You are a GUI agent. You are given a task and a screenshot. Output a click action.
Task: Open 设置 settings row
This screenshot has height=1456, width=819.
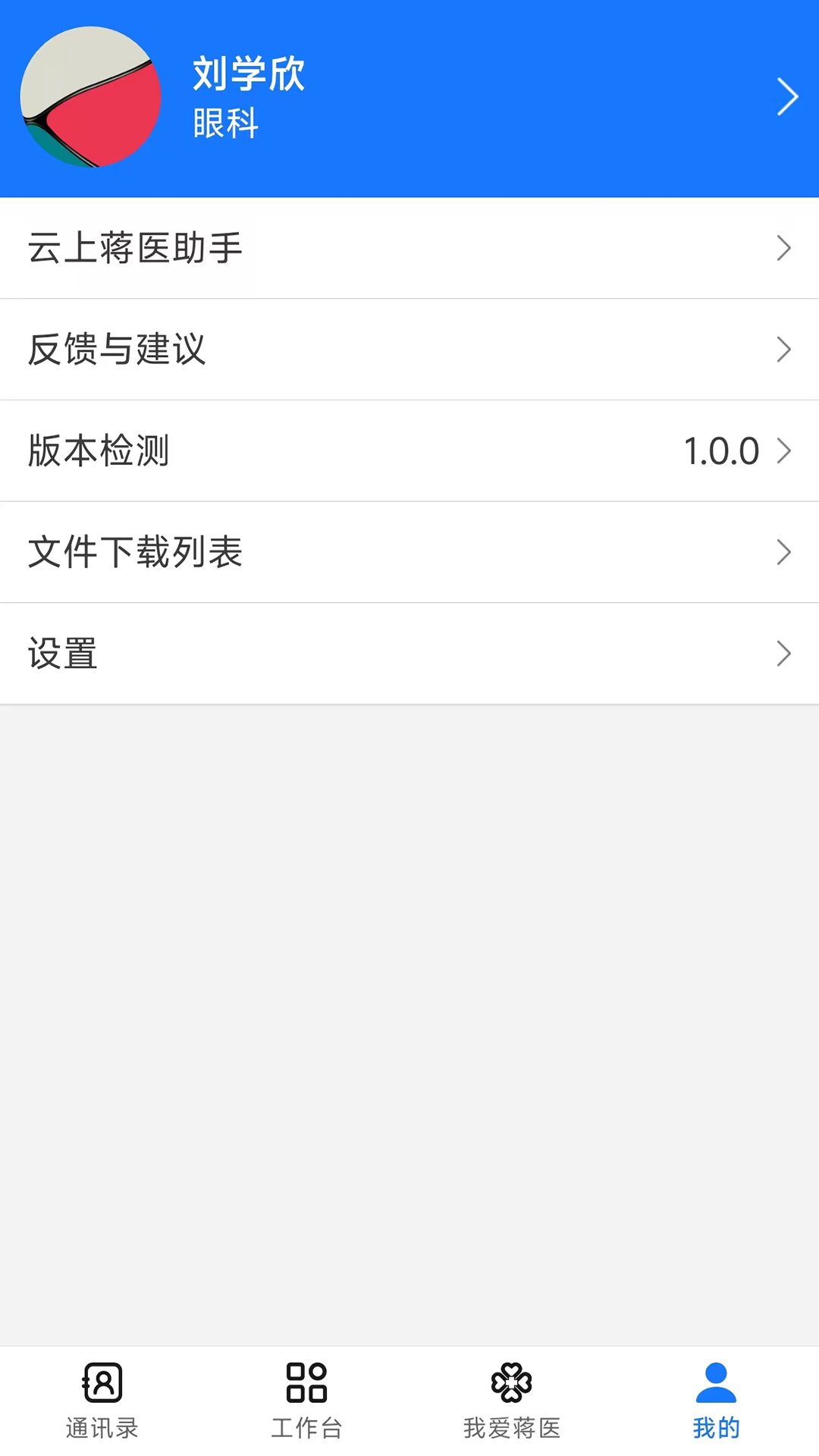point(409,654)
